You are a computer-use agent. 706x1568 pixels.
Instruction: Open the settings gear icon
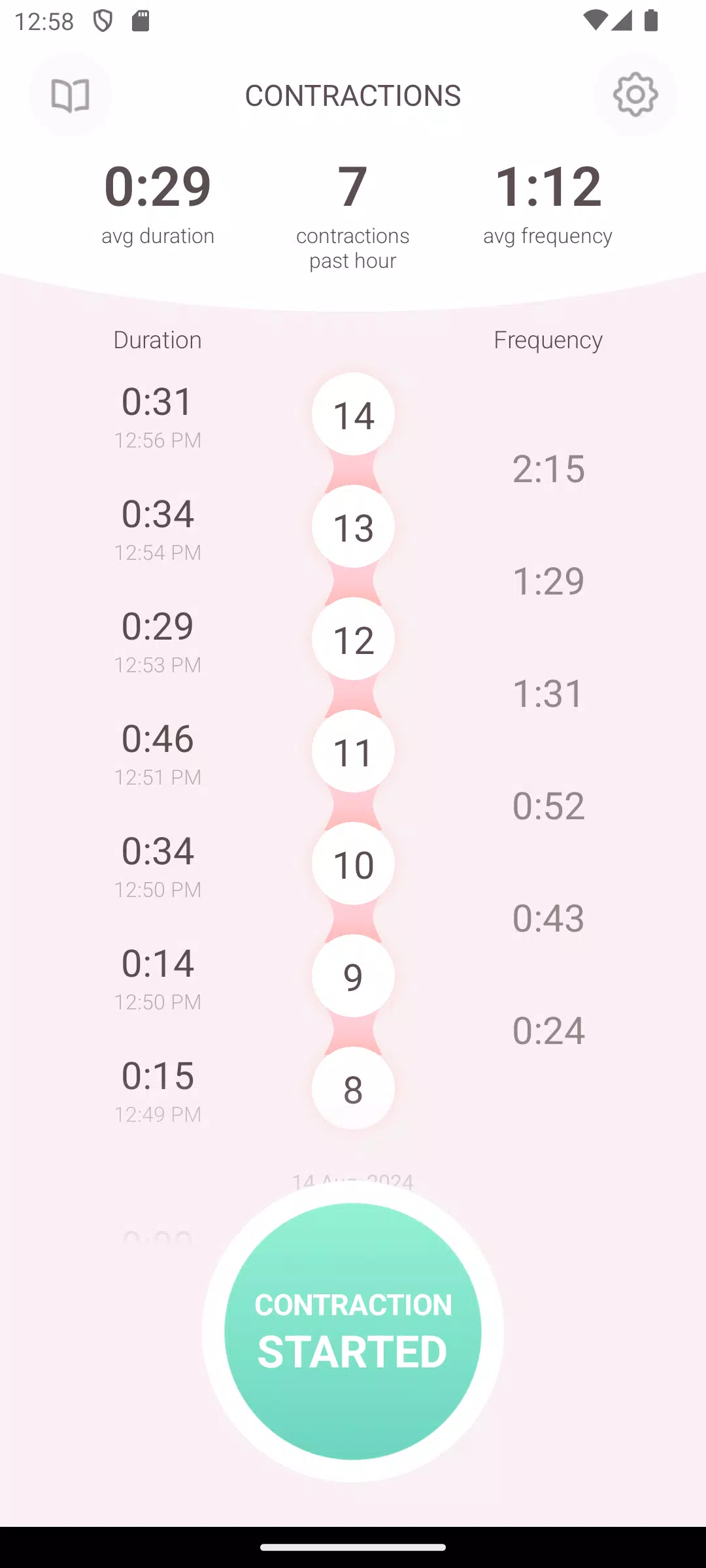tap(635, 94)
